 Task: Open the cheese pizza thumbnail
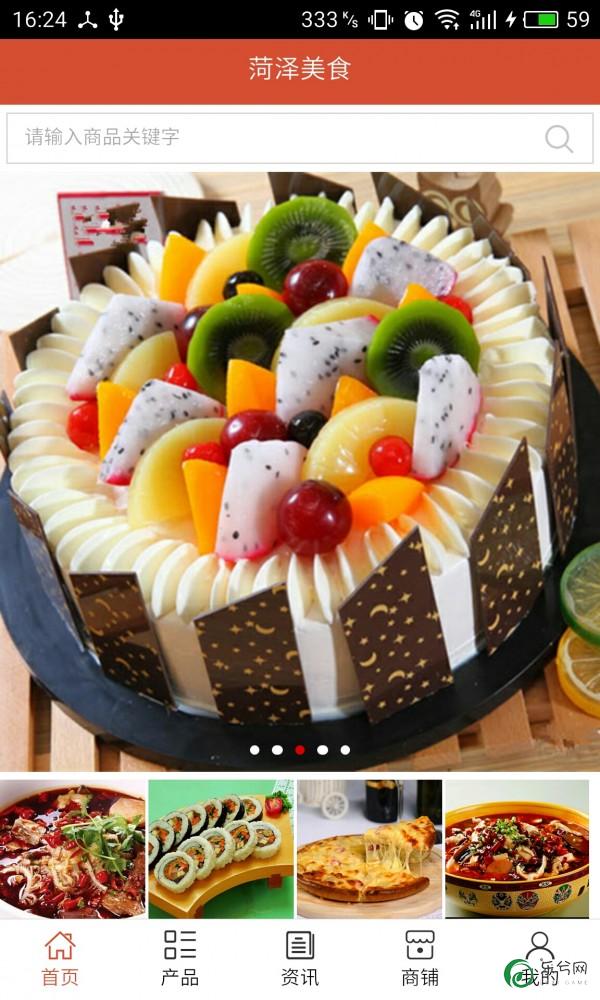coord(369,849)
